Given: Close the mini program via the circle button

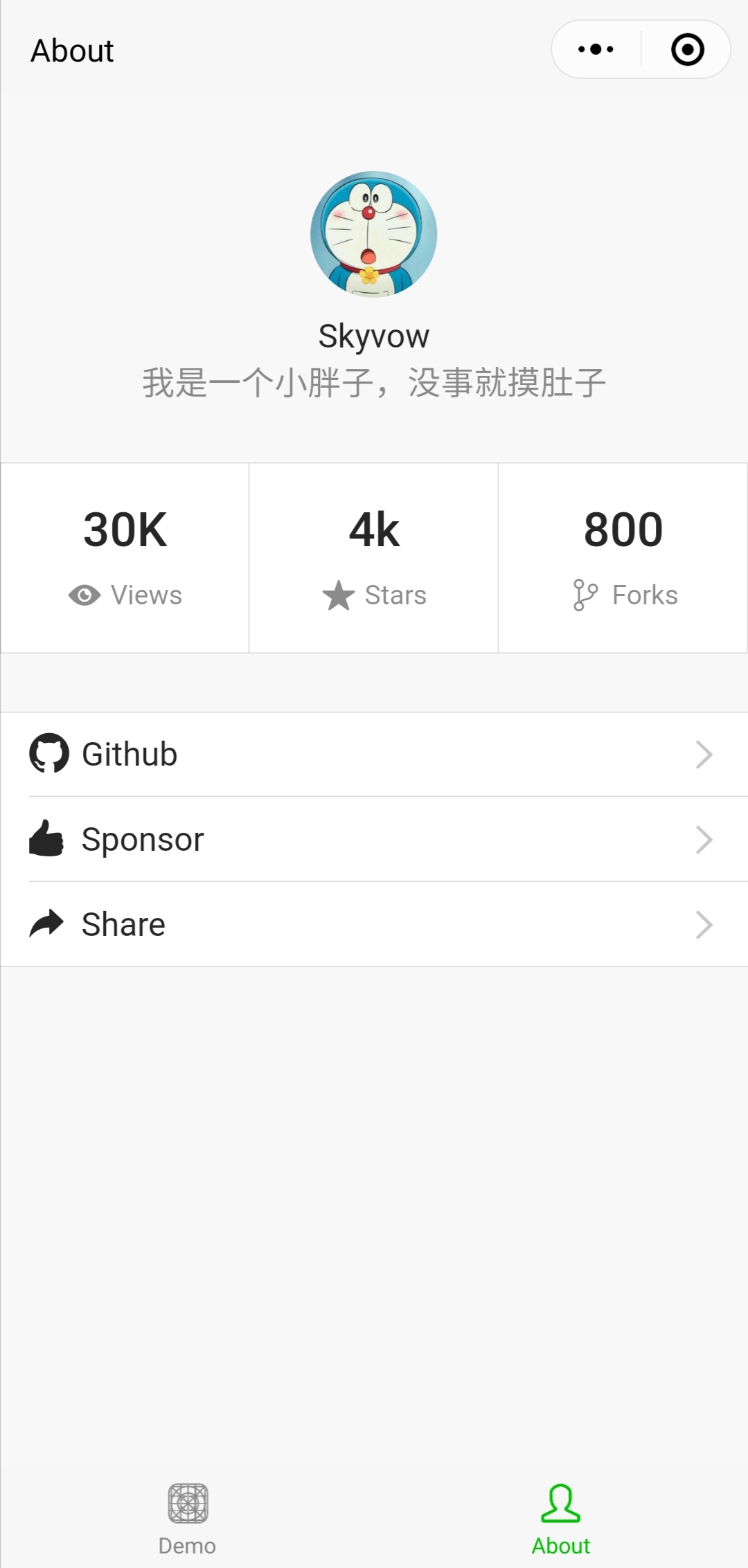Looking at the screenshot, I should tap(687, 49).
